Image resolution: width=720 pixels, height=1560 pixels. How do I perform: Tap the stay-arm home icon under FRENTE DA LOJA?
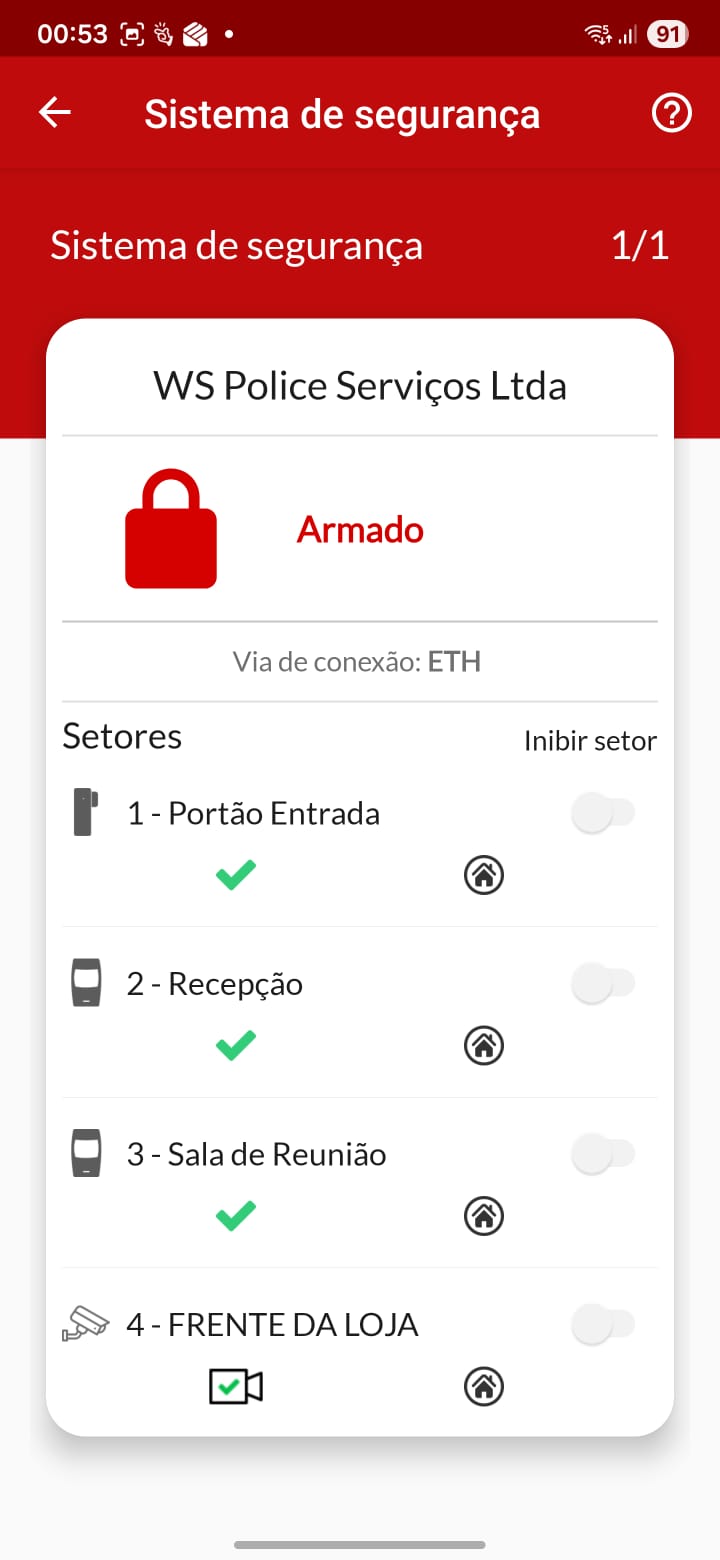pyautogui.click(x=483, y=1387)
